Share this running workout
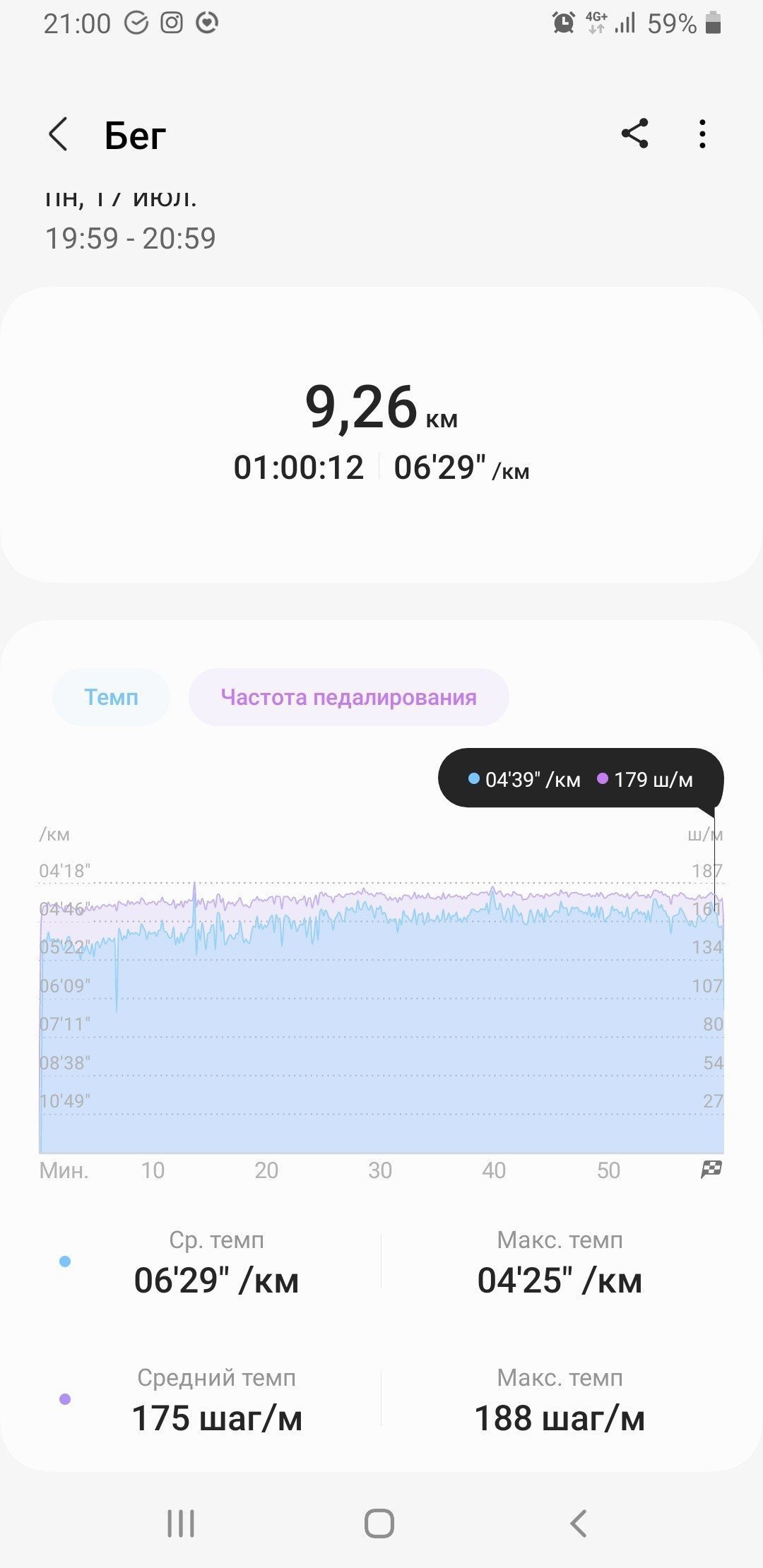 click(x=634, y=133)
